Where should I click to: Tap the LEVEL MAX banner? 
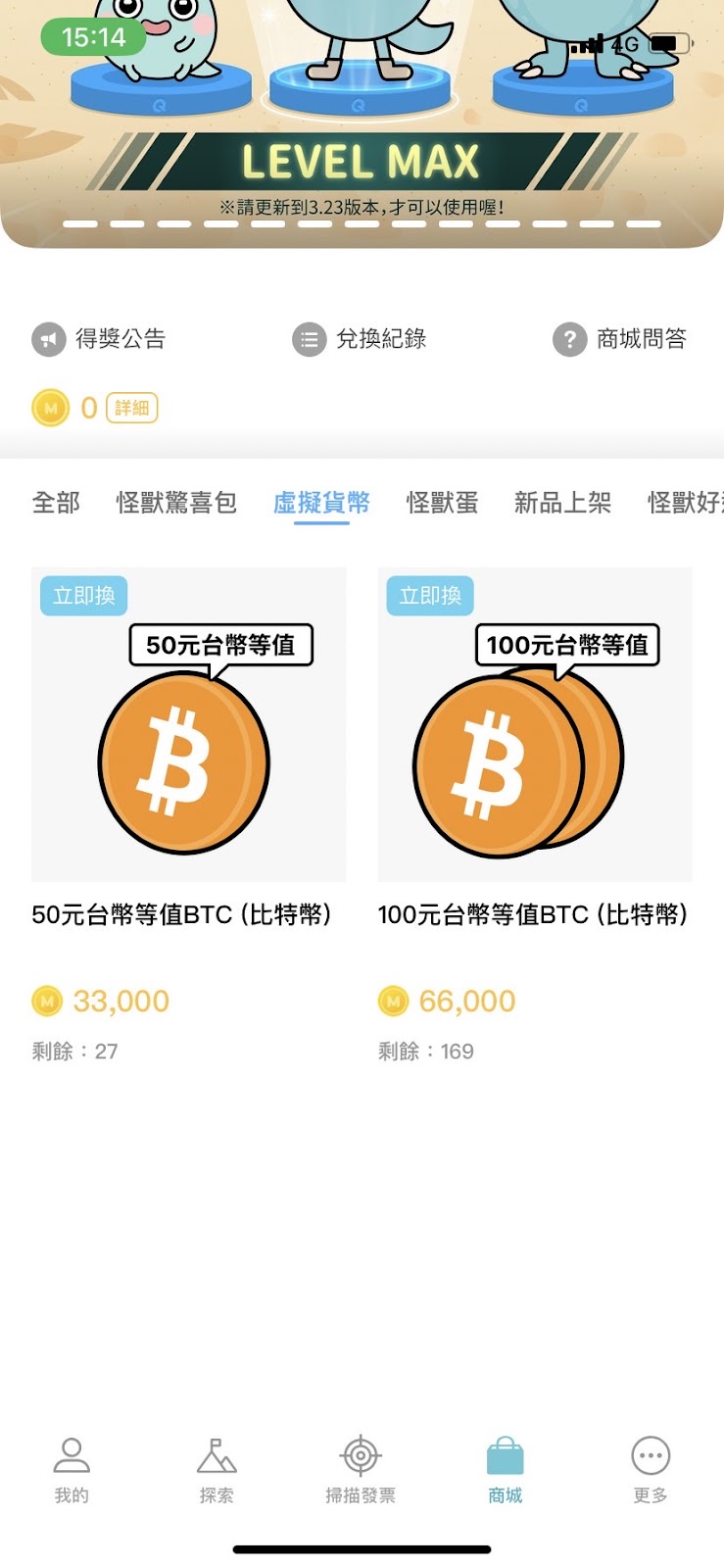tap(362, 123)
